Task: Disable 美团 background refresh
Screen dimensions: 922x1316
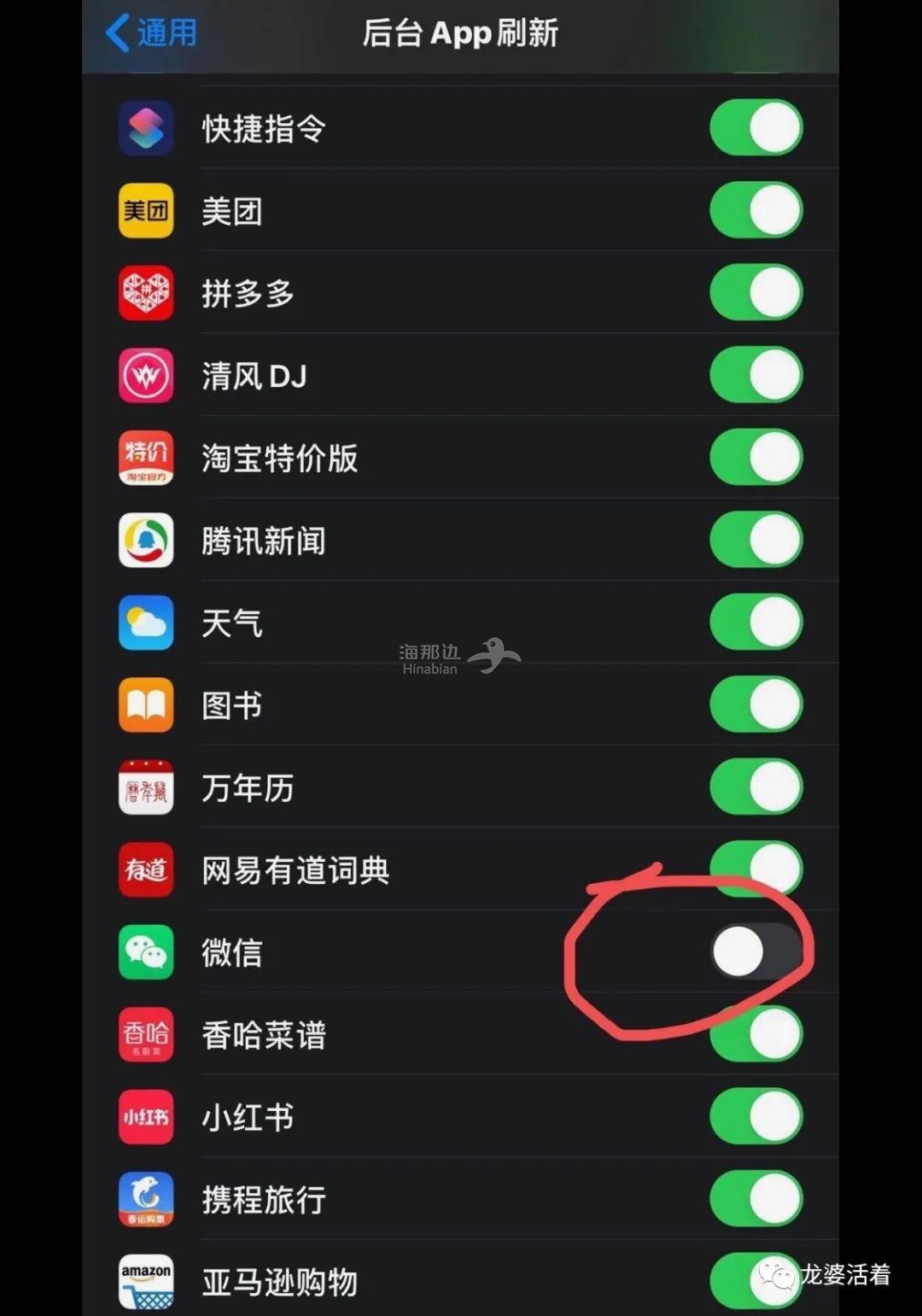Action: [756, 211]
